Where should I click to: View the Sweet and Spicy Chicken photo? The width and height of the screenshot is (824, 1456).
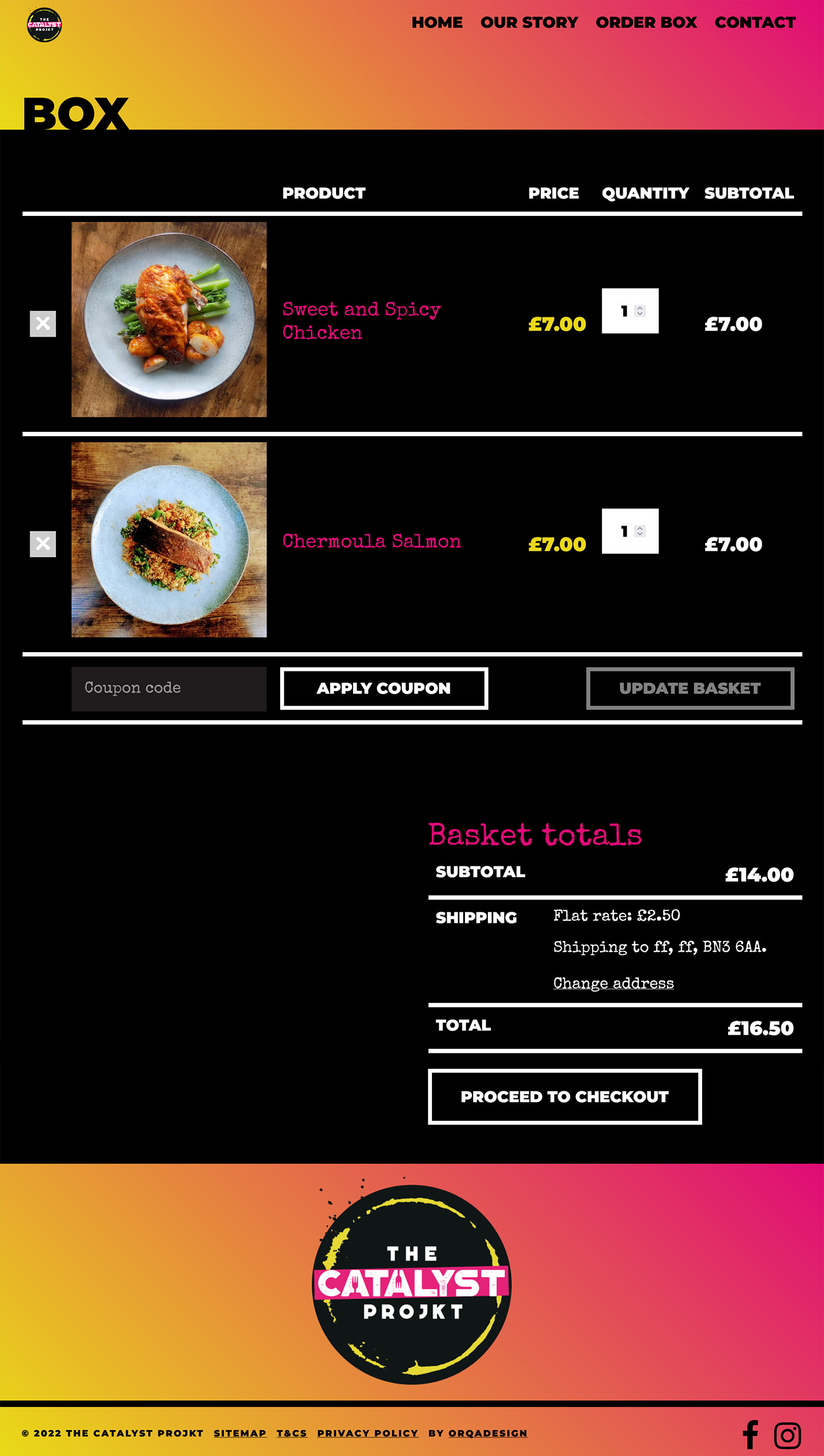click(169, 320)
